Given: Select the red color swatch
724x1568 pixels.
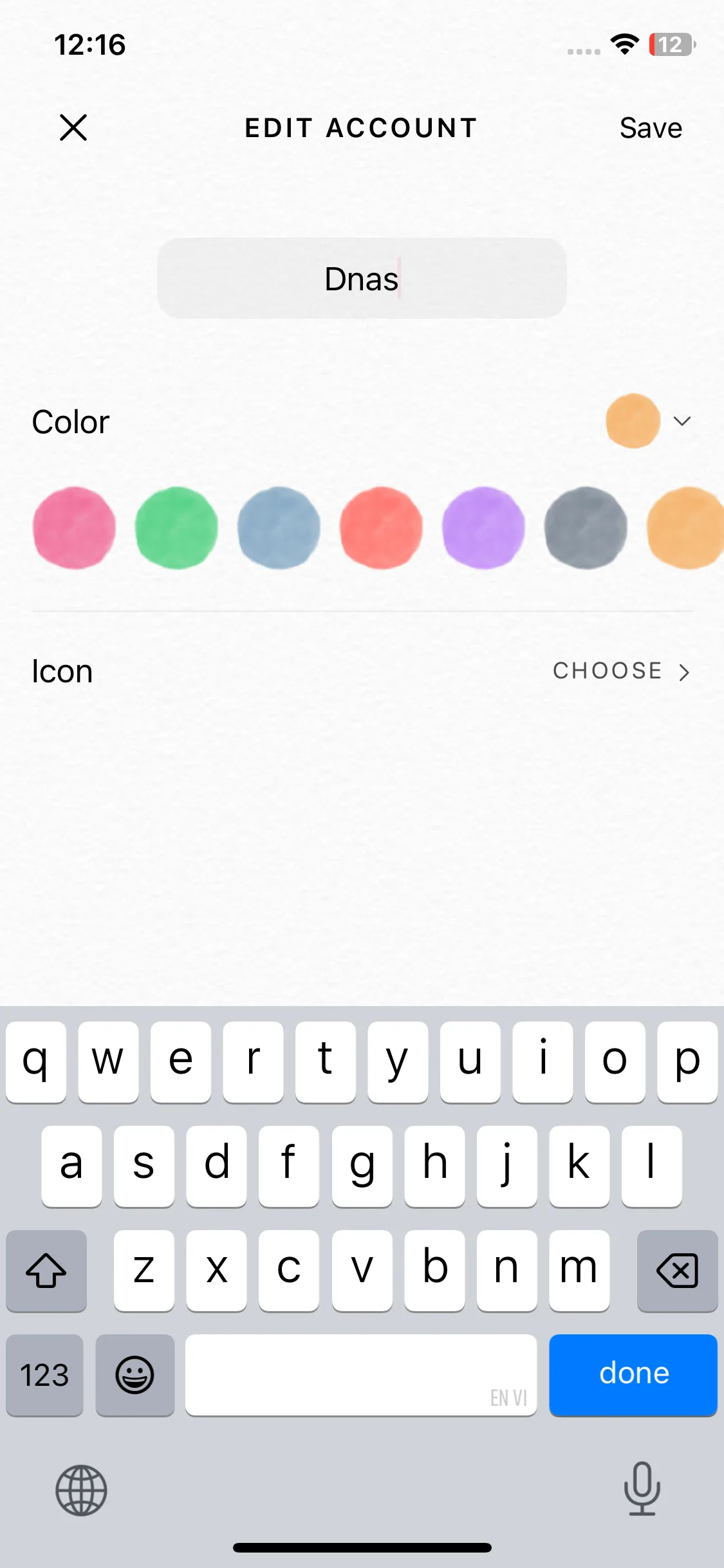Looking at the screenshot, I should tap(381, 528).
